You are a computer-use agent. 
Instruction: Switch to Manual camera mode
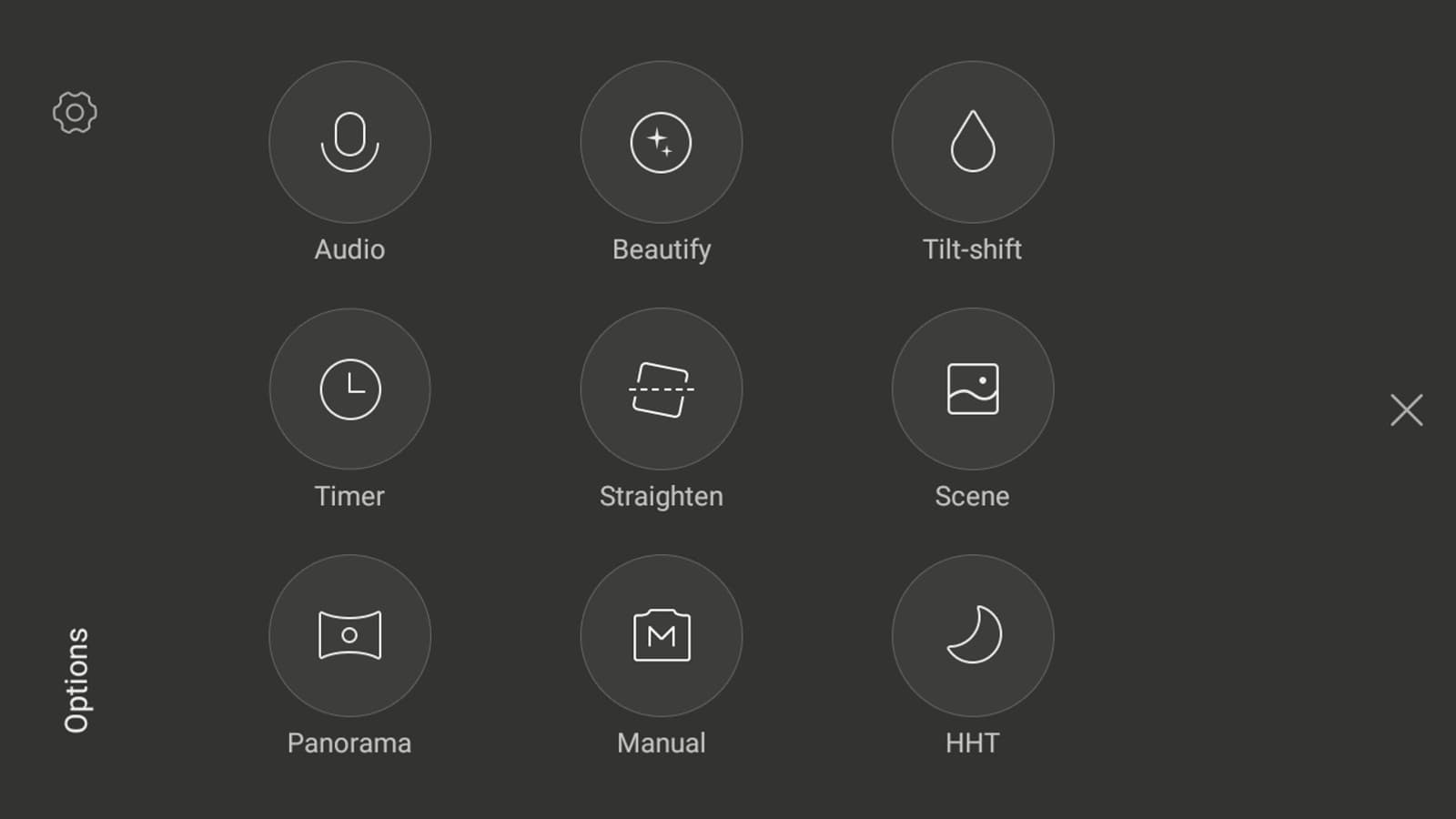pos(661,636)
